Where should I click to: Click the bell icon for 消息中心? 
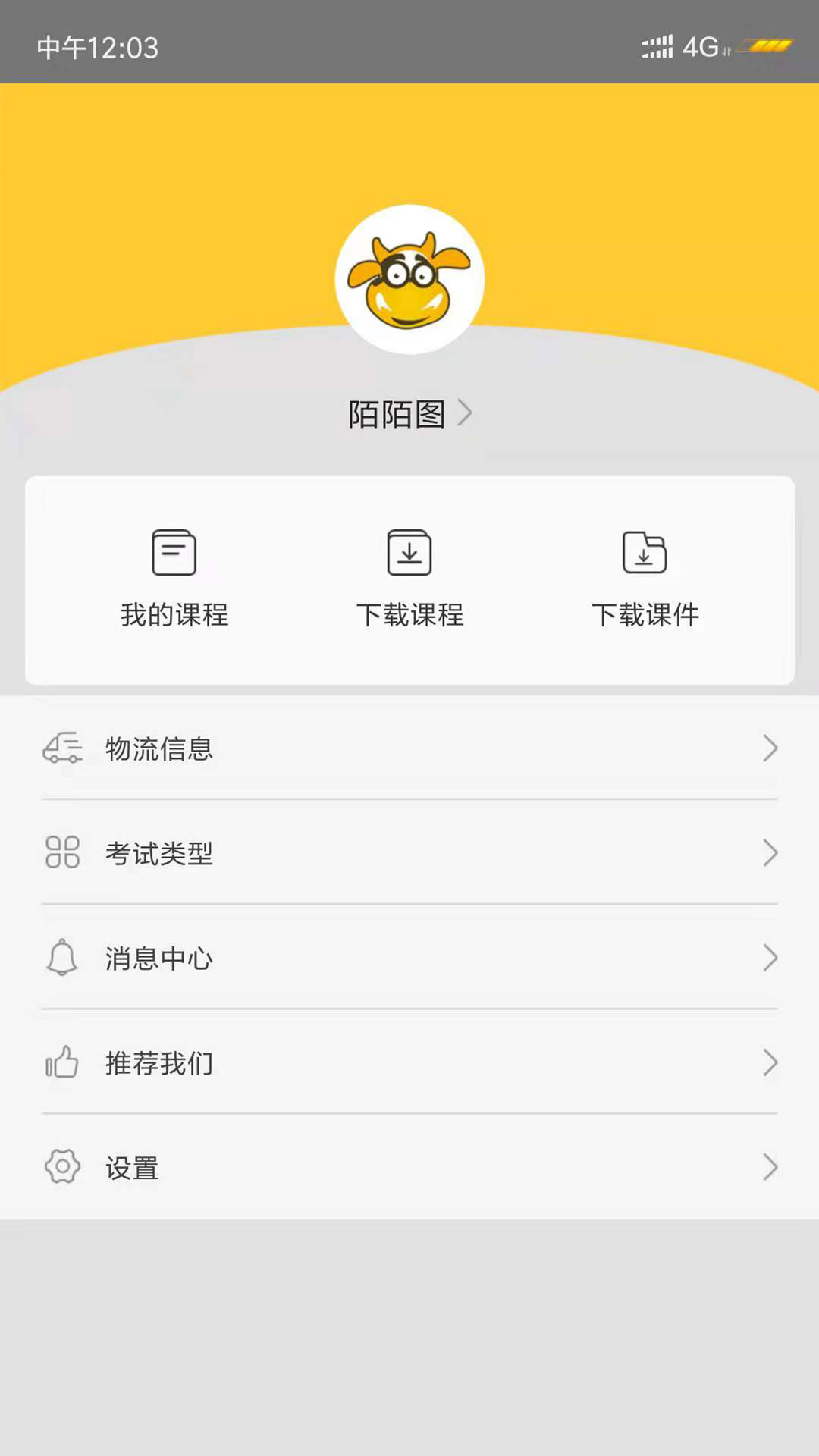62,959
